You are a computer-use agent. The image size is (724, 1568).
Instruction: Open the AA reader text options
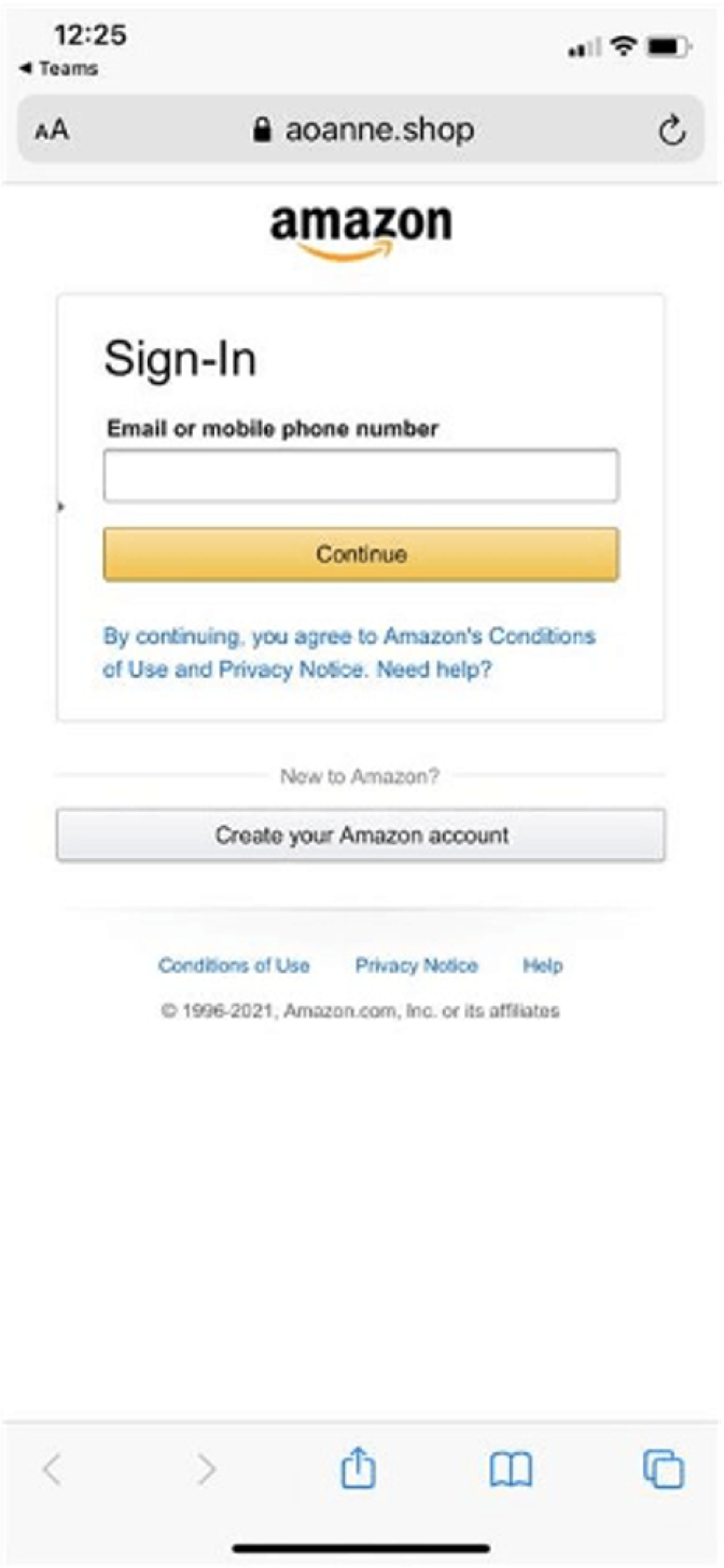pos(52,129)
